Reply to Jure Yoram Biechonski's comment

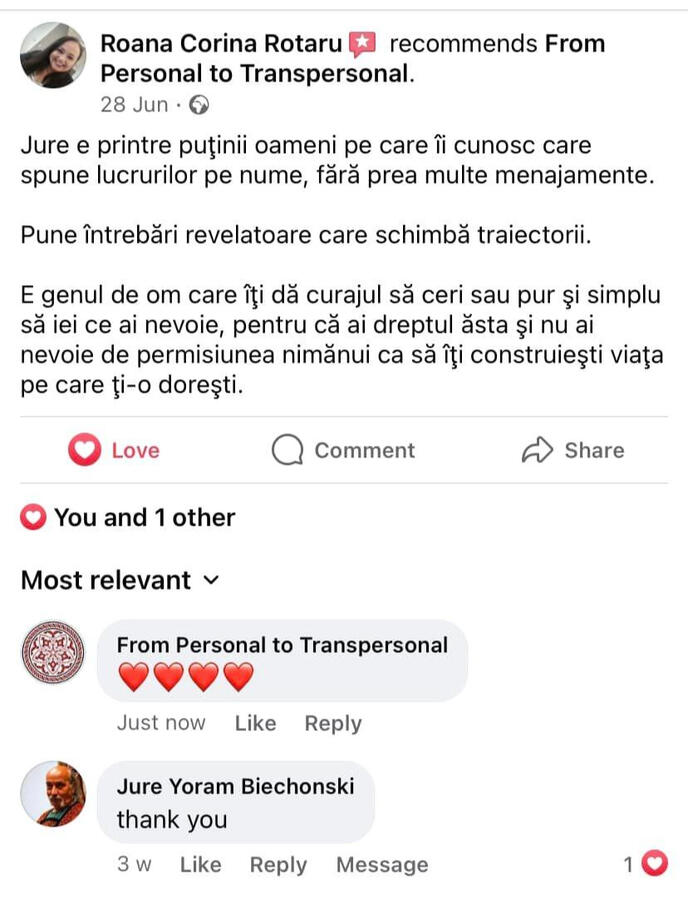[278, 865]
